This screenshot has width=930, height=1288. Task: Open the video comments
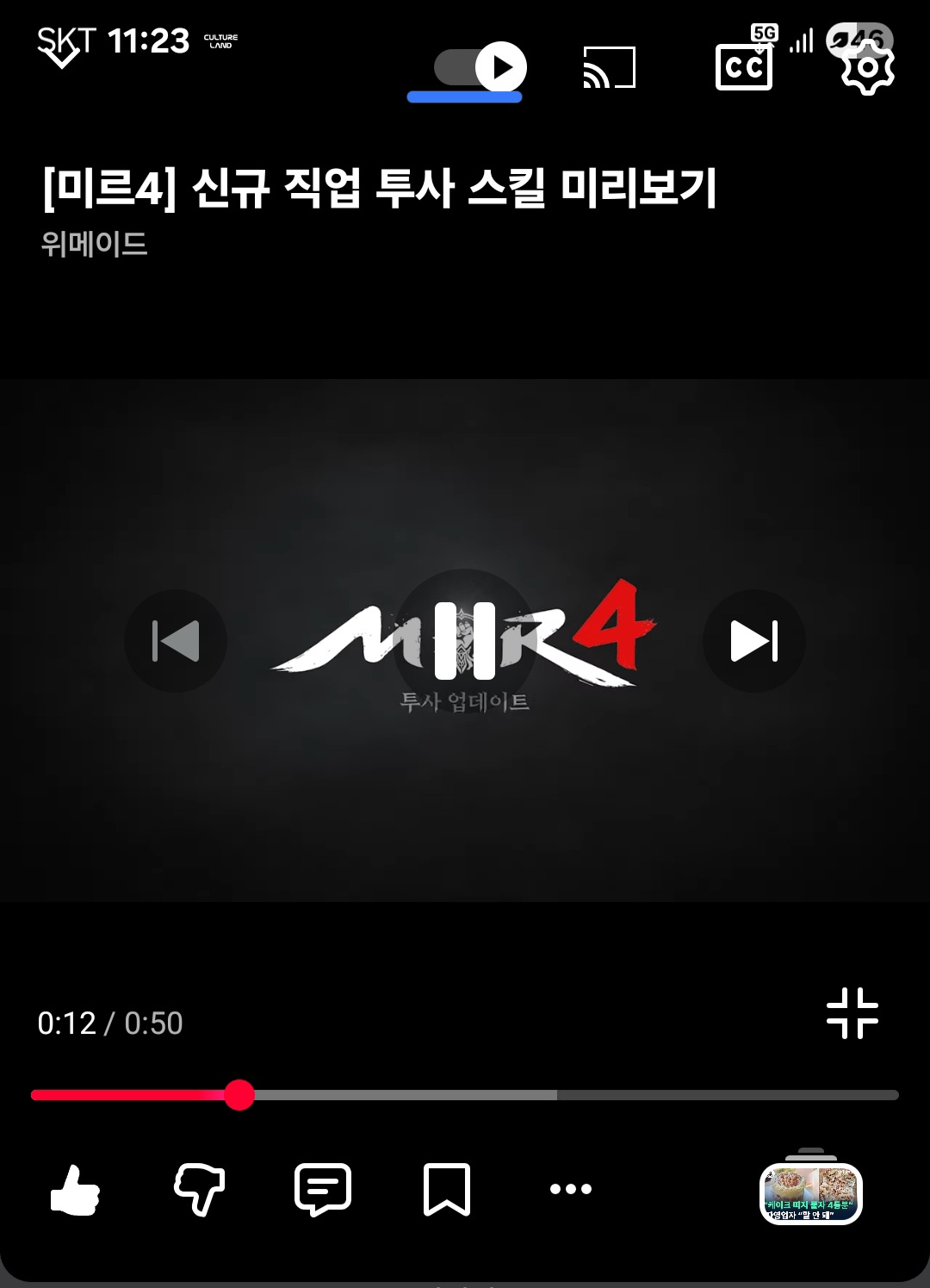(323, 1190)
